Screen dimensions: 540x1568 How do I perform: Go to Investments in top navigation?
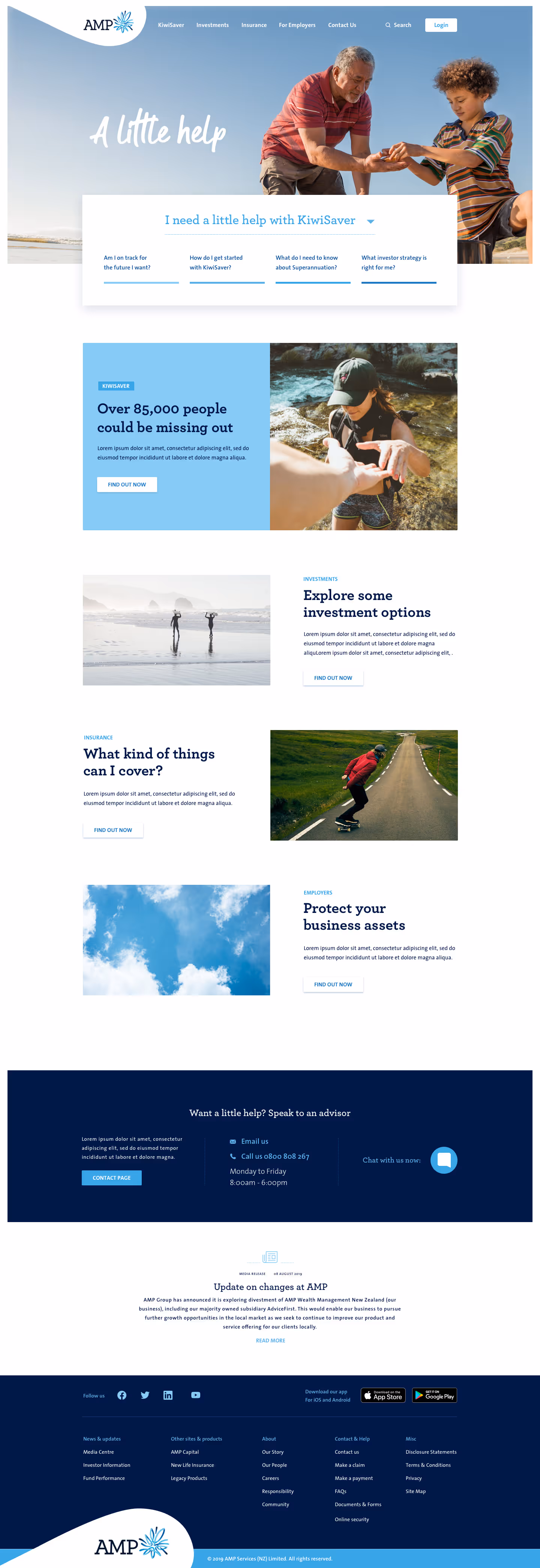click(x=213, y=25)
